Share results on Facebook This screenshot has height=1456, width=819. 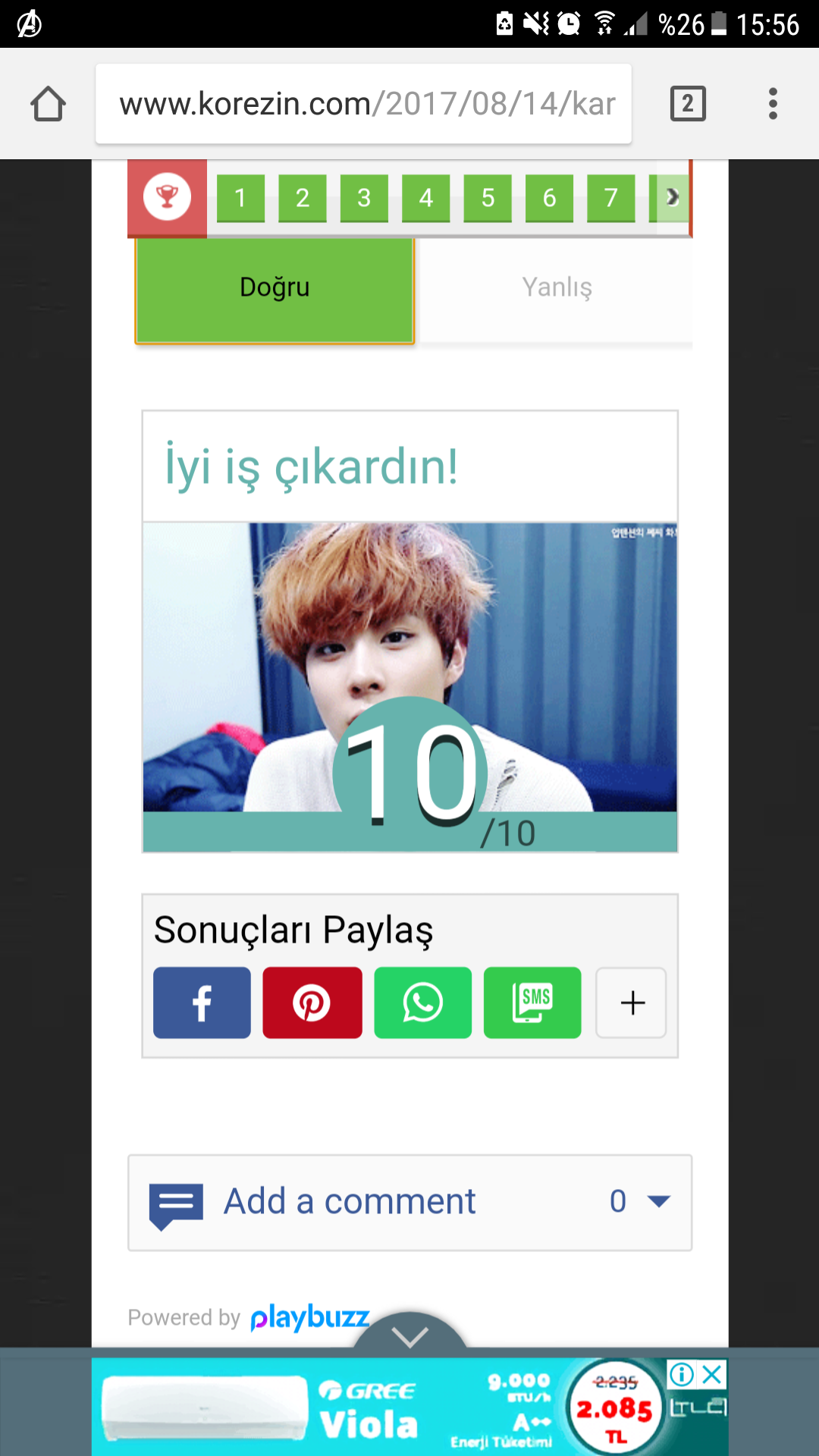pyautogui.click(x=202, y=1003)
